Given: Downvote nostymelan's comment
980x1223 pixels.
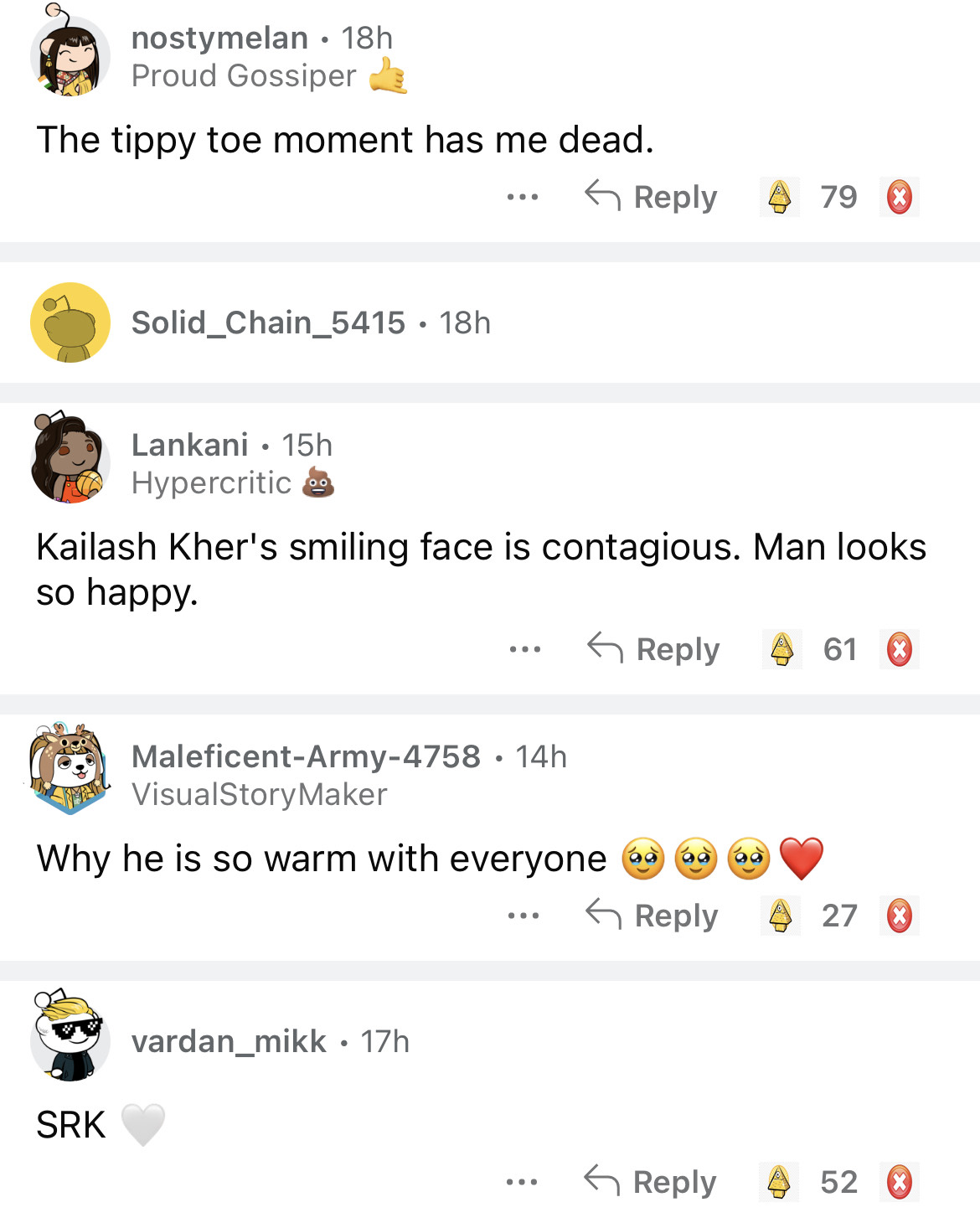Looking at the screenshot, I should point(899,198).
